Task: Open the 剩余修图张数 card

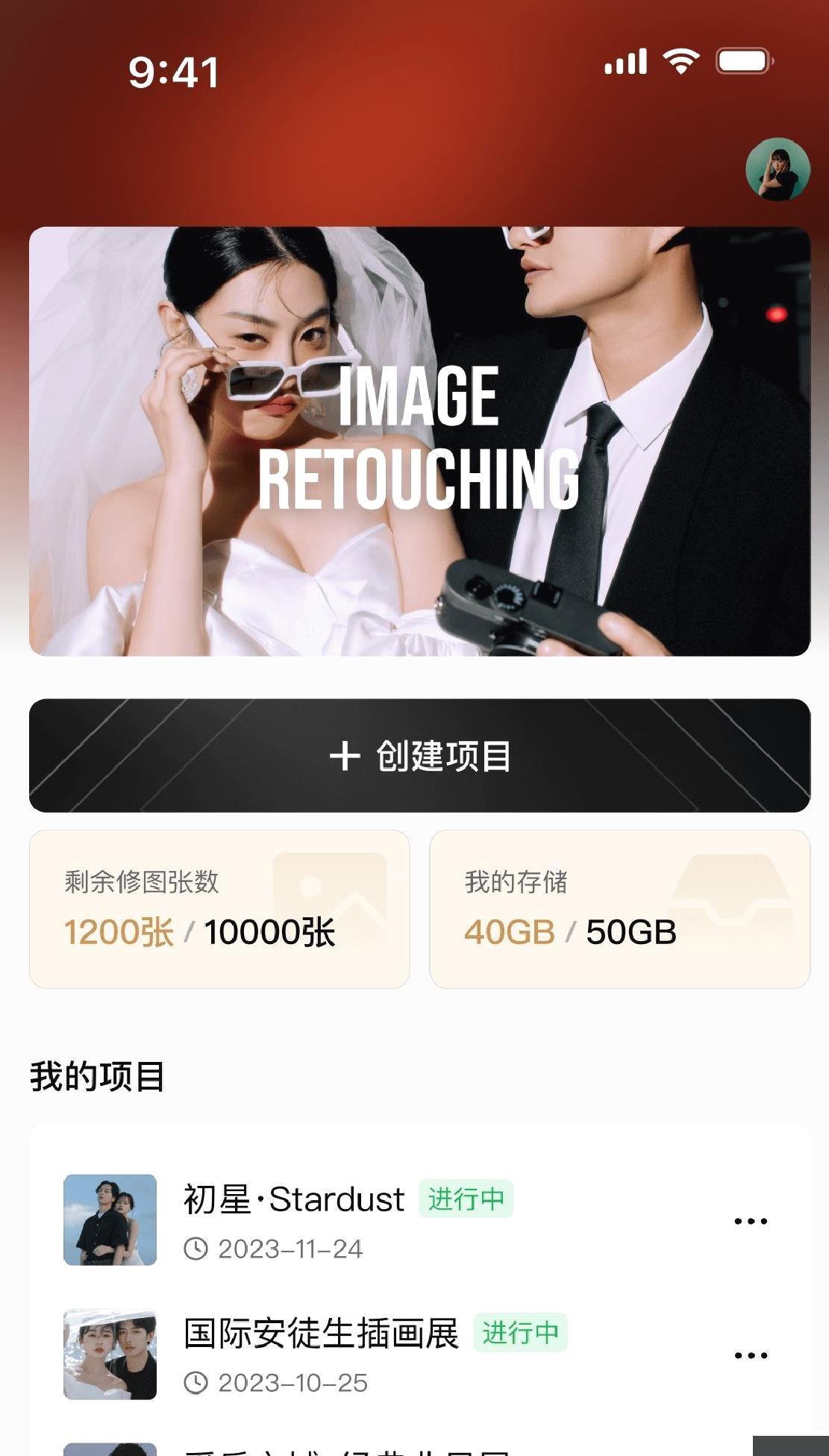Action: [219, 909]
